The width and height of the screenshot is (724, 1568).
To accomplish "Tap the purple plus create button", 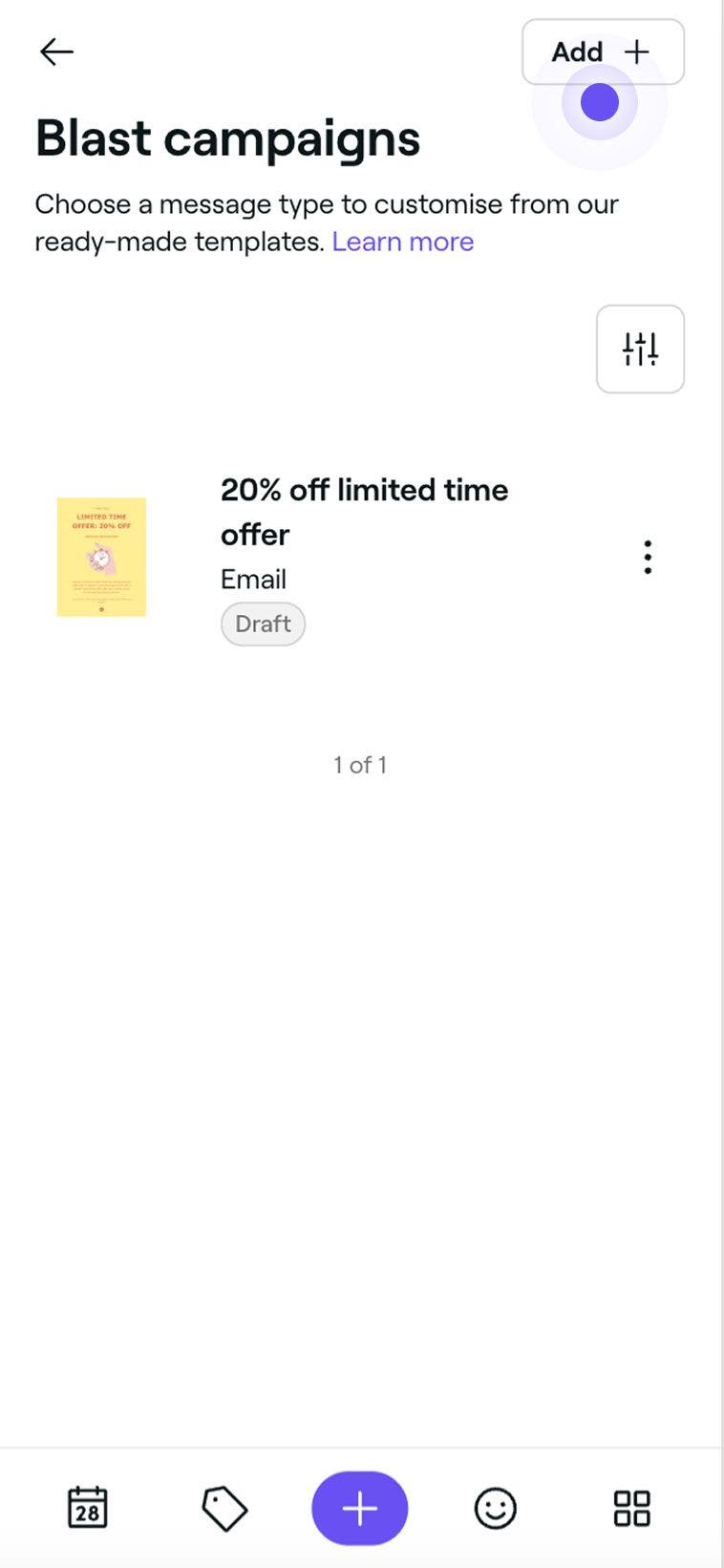I will click(360, 1509).
